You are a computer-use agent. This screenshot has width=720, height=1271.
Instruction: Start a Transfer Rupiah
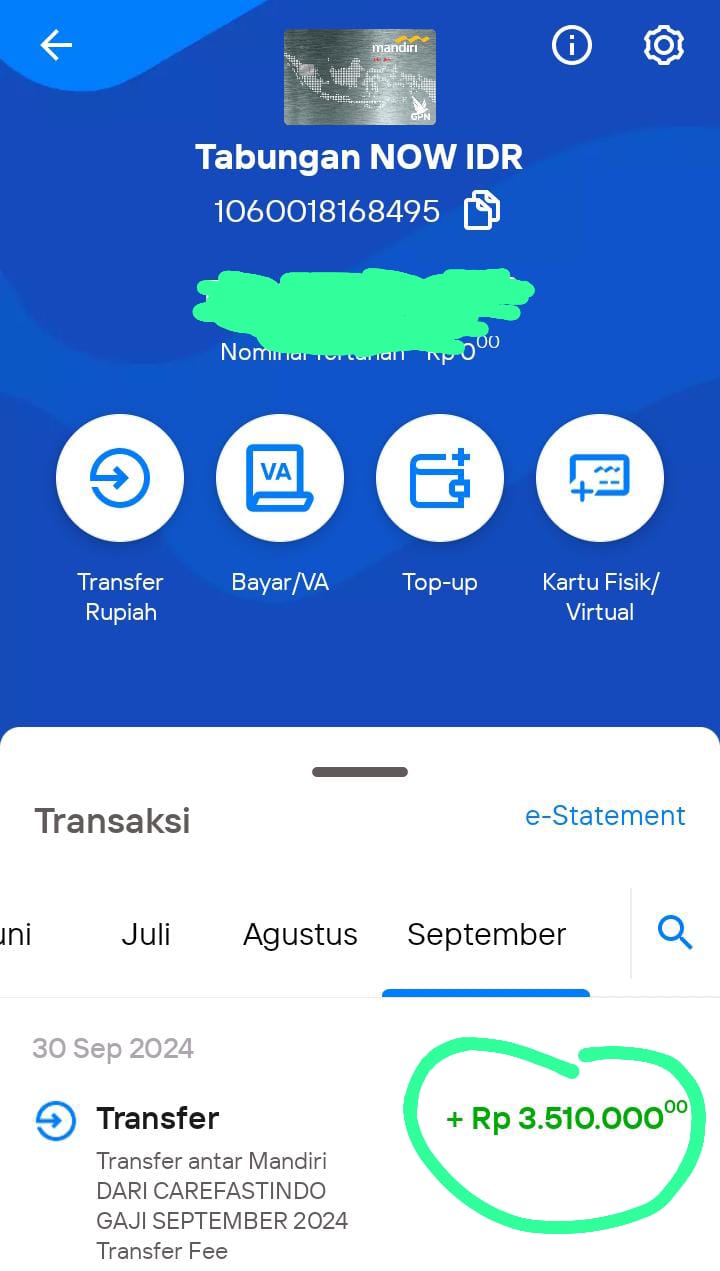pos(120,478)
